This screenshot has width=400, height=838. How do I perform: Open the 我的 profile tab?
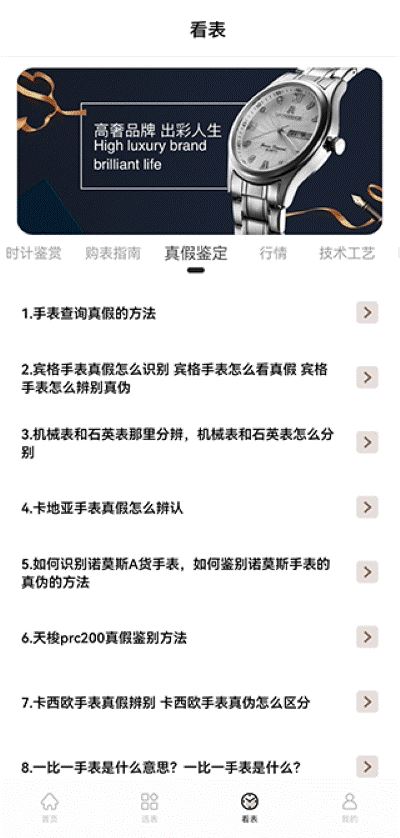(349, 807)
